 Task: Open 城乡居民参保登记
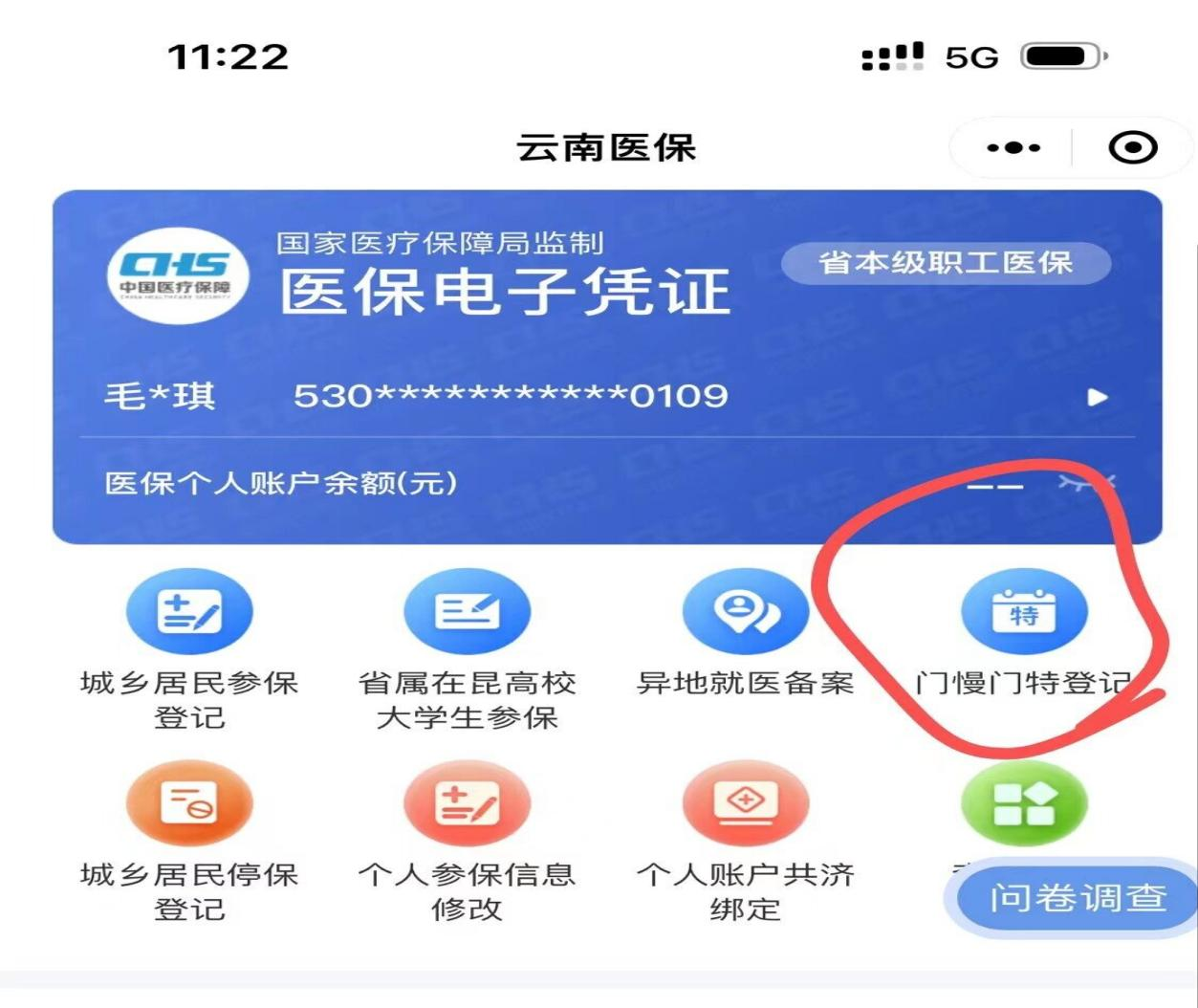pyautogui.click(x=189, y=612)
